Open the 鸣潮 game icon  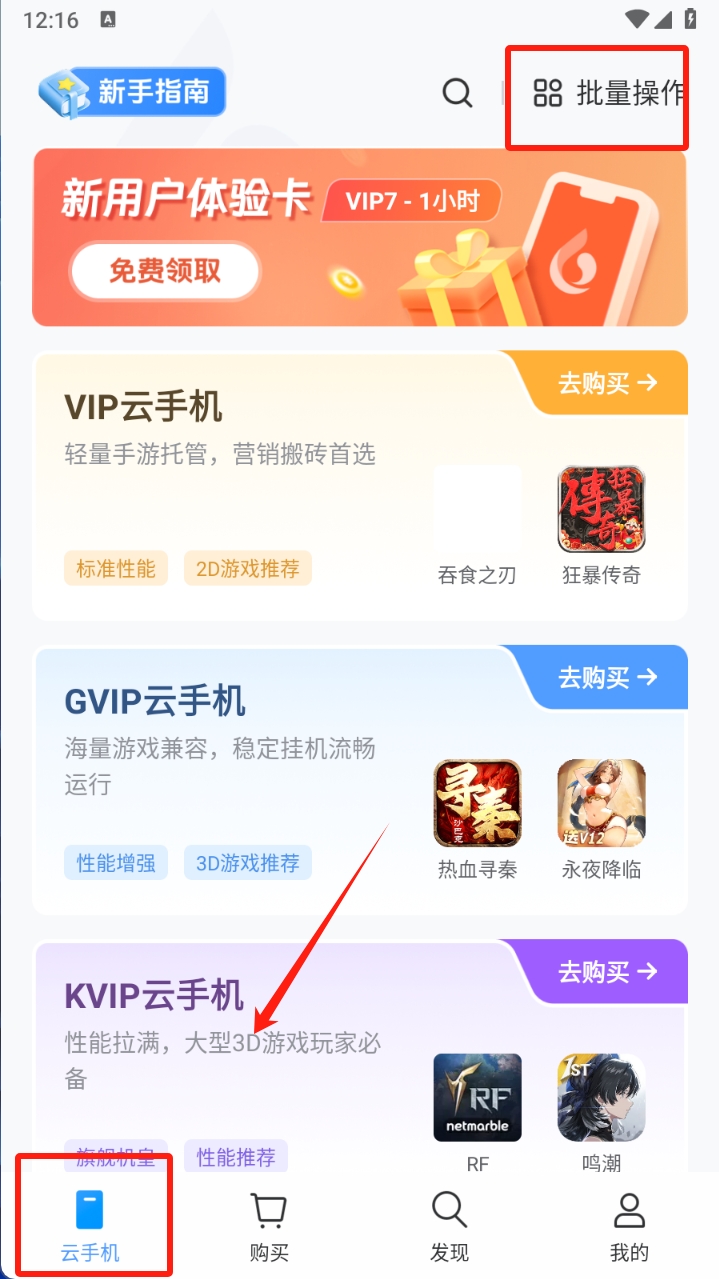point(601,1097)
